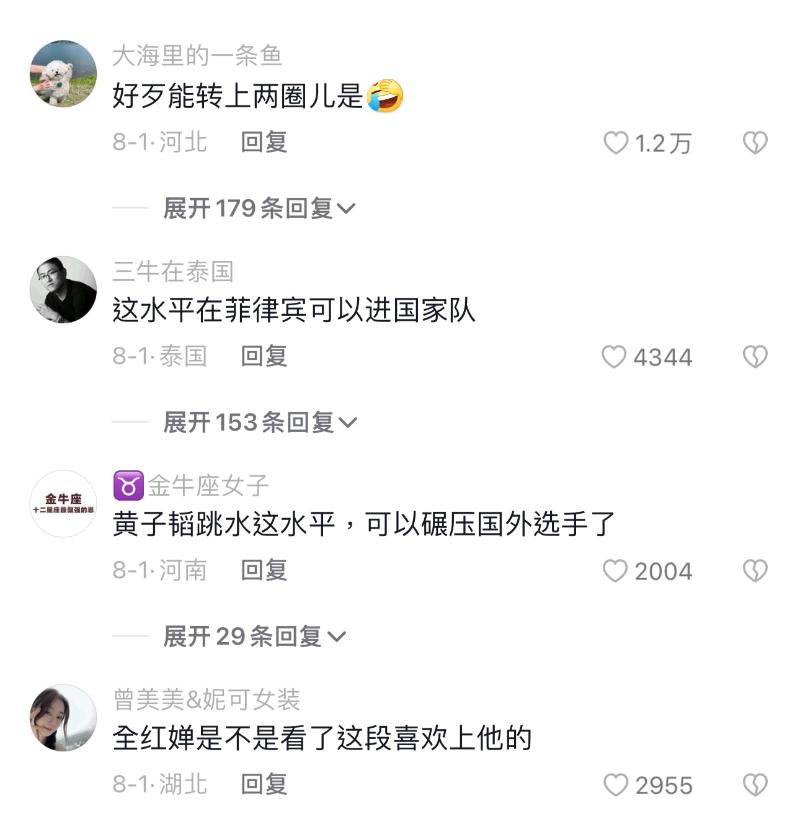Like the comment by 曾美美&妮可女装
This screenshot has height=824, width=800.
click(614, 785)
